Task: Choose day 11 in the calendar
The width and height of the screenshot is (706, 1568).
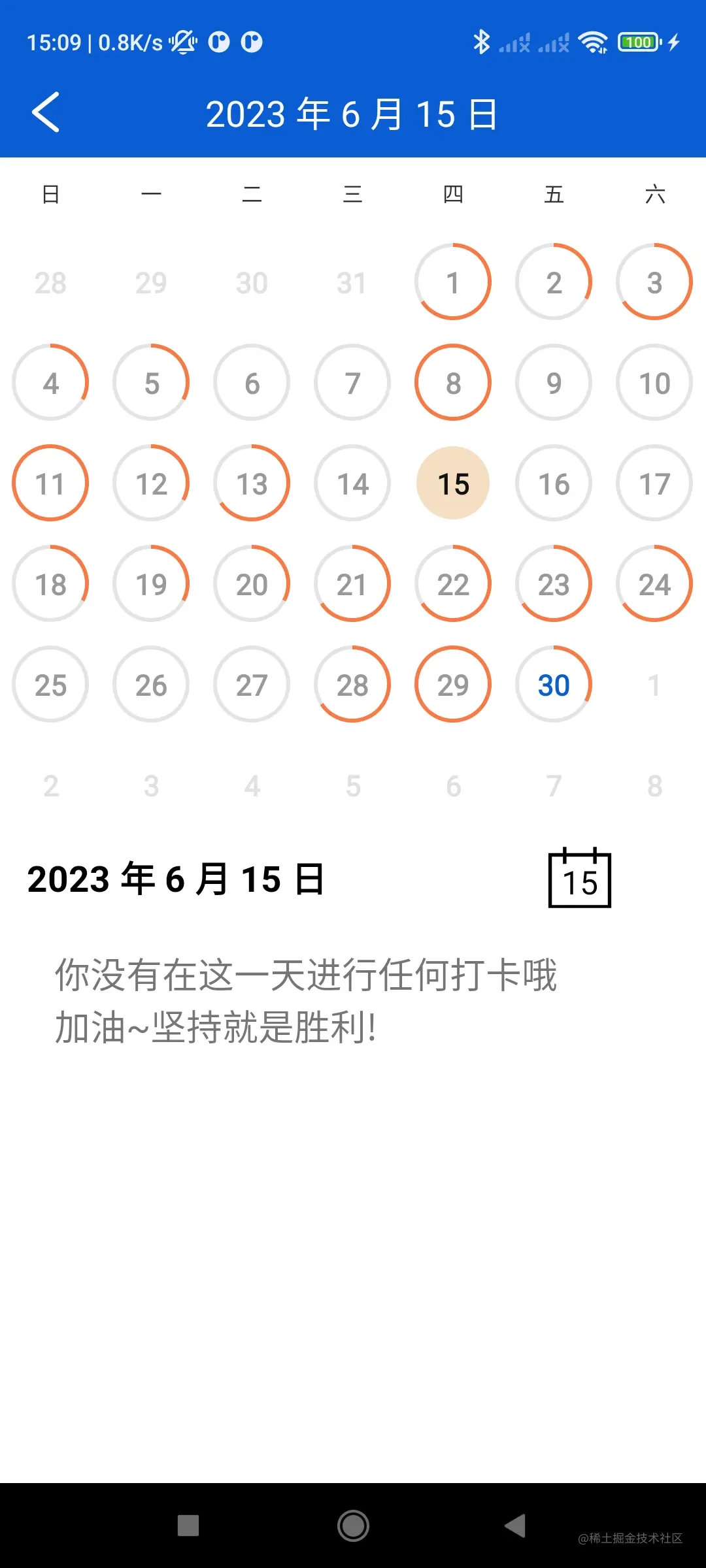Action: pos(50,483)
